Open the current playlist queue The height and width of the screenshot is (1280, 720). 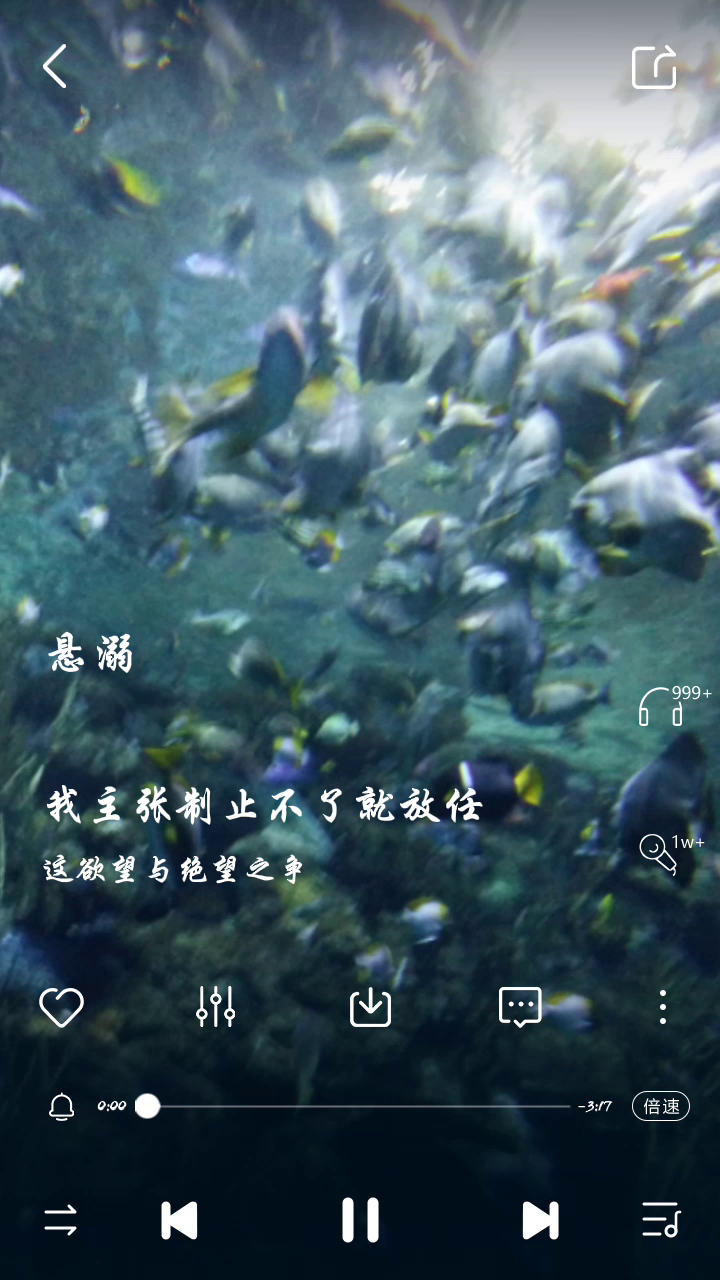(x=660, y=1220)
